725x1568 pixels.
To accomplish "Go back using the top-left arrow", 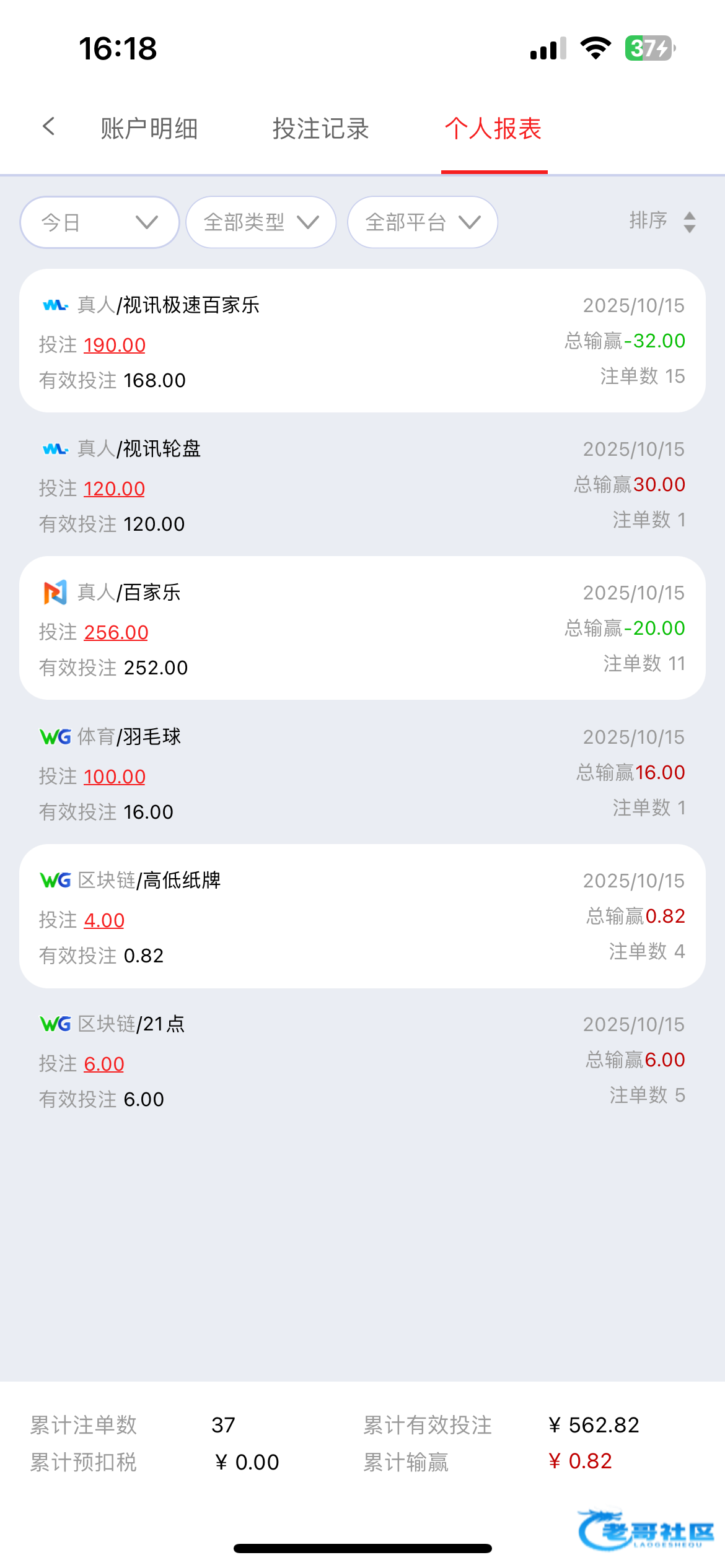I will coord(49,127).
